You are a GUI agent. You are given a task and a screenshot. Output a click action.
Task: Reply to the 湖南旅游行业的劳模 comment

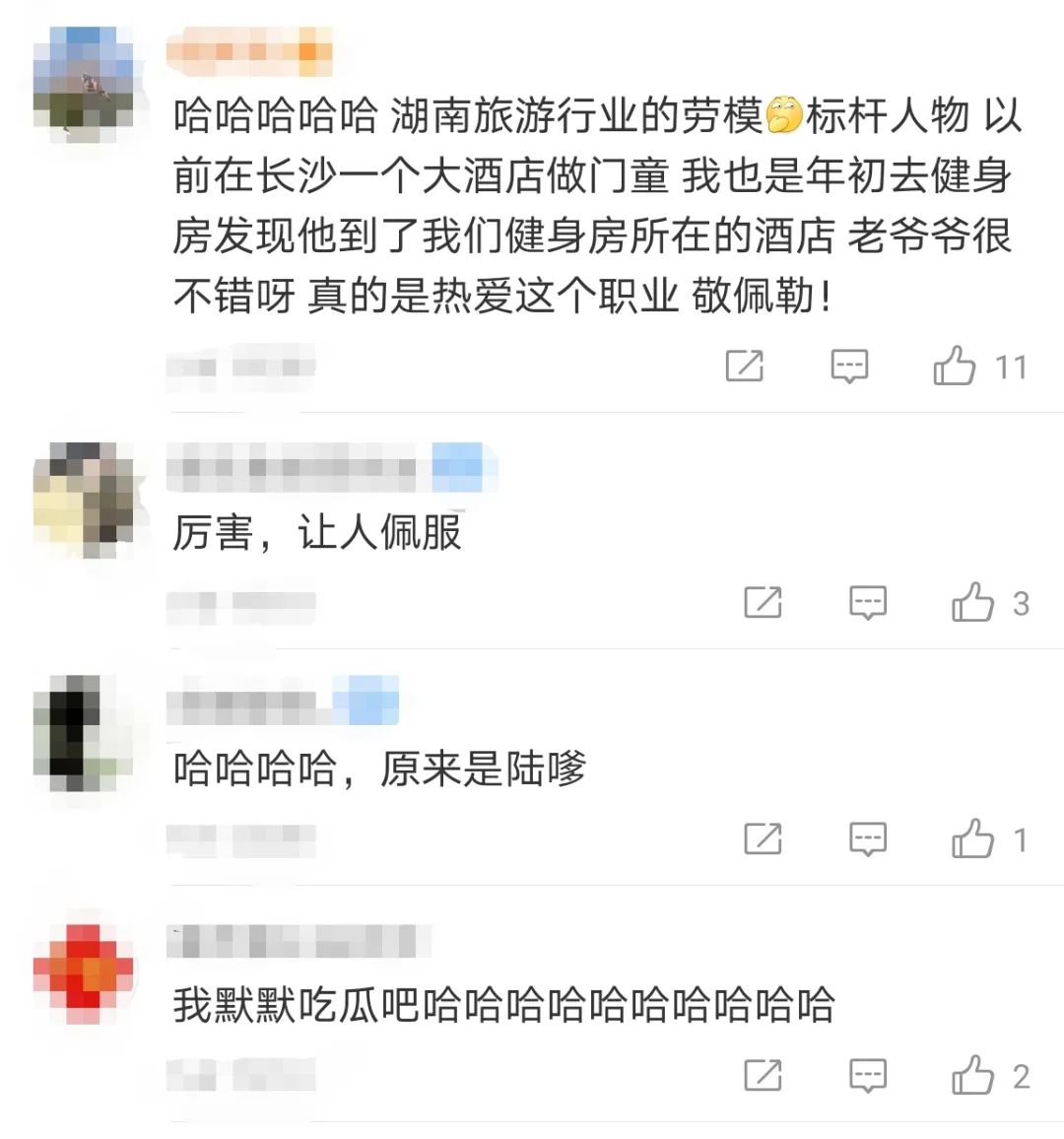coord(849,366)
